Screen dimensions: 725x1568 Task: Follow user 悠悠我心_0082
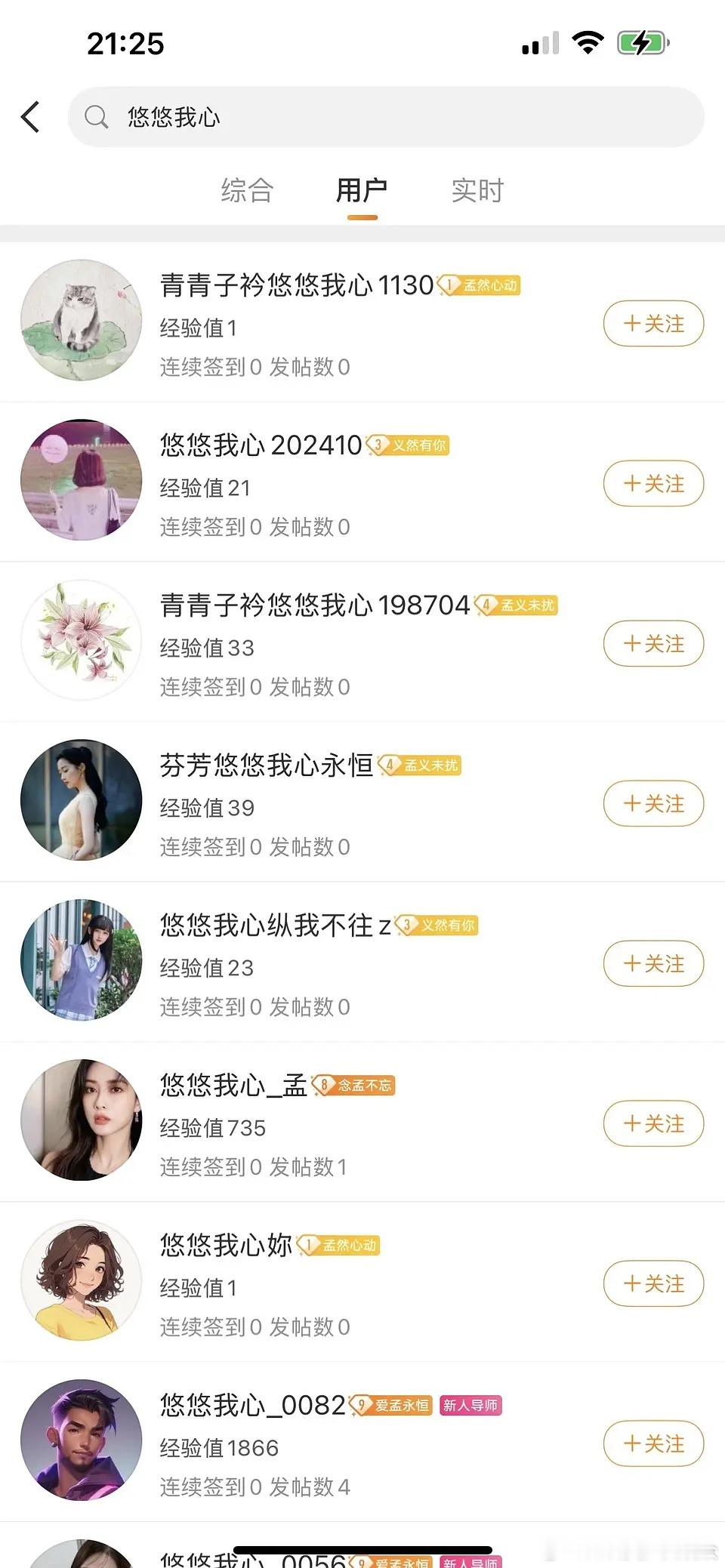click(x=653, y=1444)
